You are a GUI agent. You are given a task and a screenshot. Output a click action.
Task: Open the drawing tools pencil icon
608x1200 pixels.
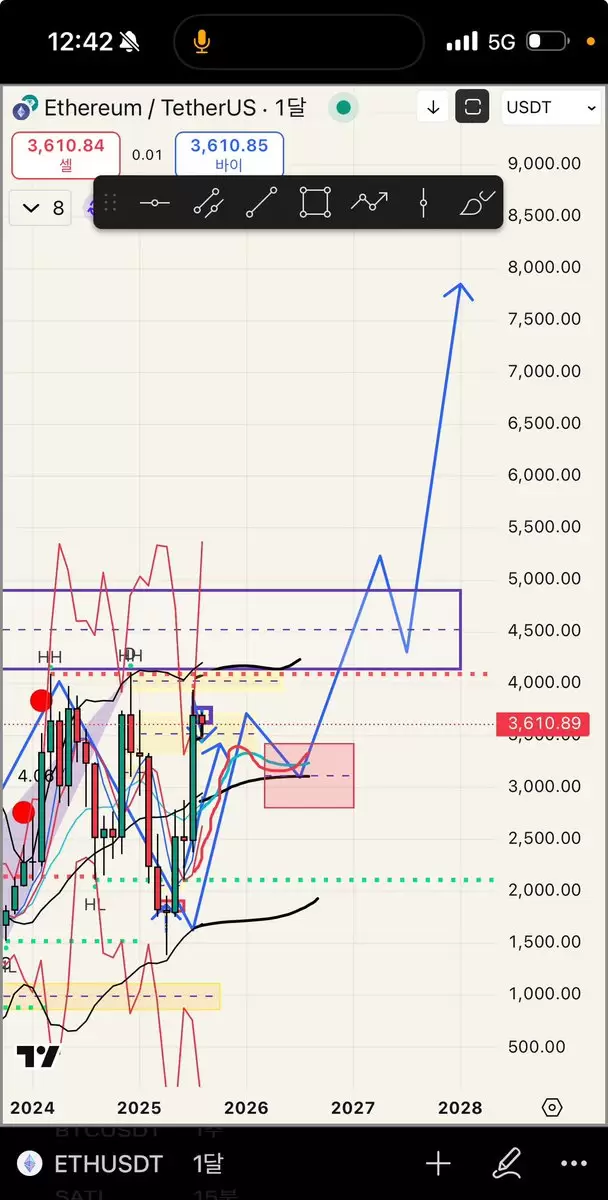507,1163
